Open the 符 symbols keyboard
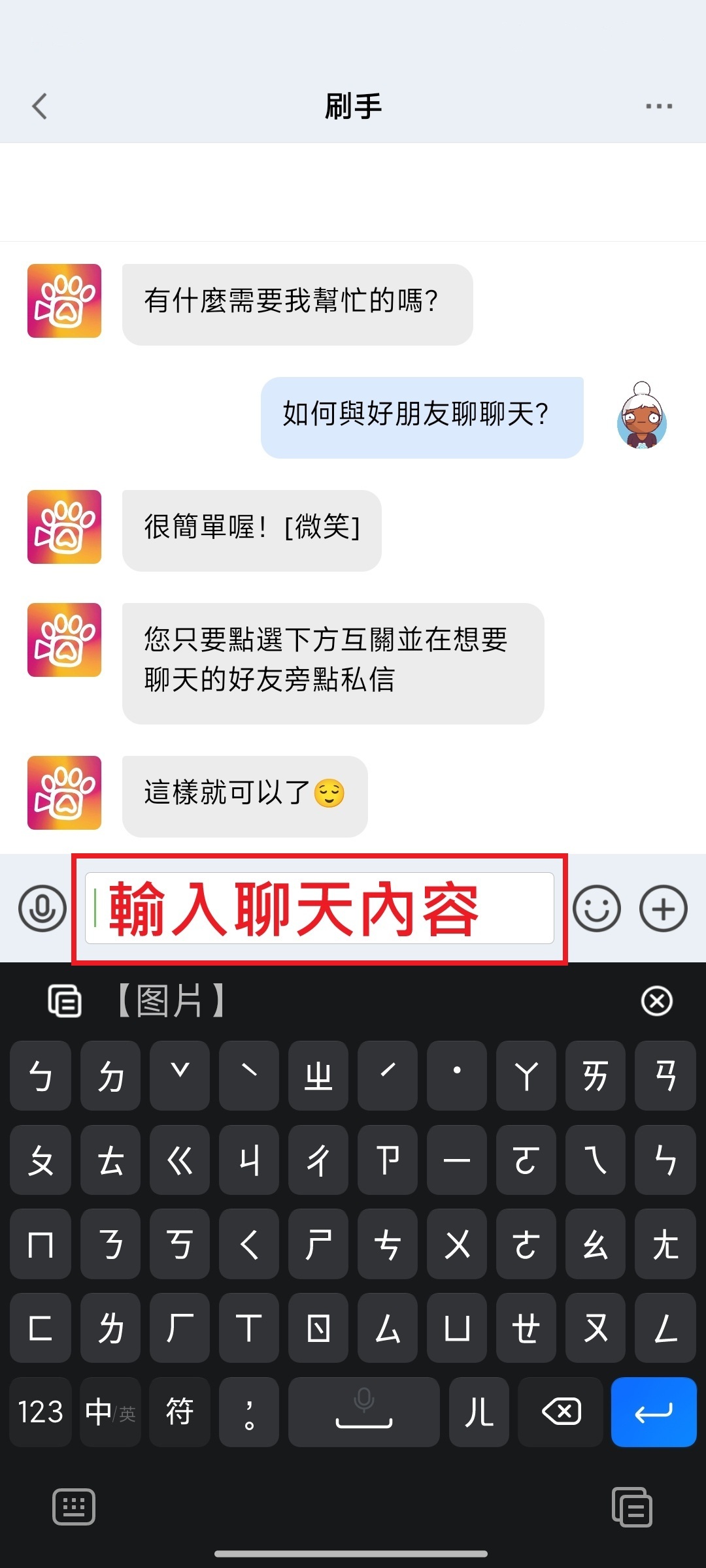This screenshot has width=706, height=1568. (179, 1413)
